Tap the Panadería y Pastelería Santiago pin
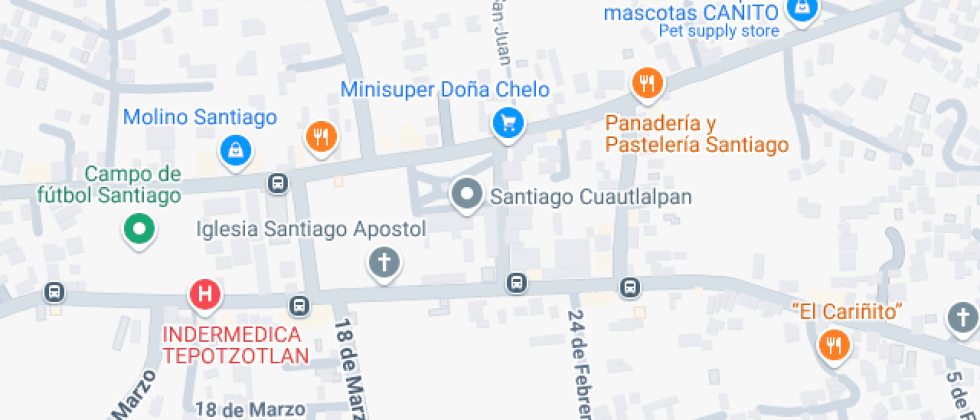This screenshot has height=420, width=980. 648,84
